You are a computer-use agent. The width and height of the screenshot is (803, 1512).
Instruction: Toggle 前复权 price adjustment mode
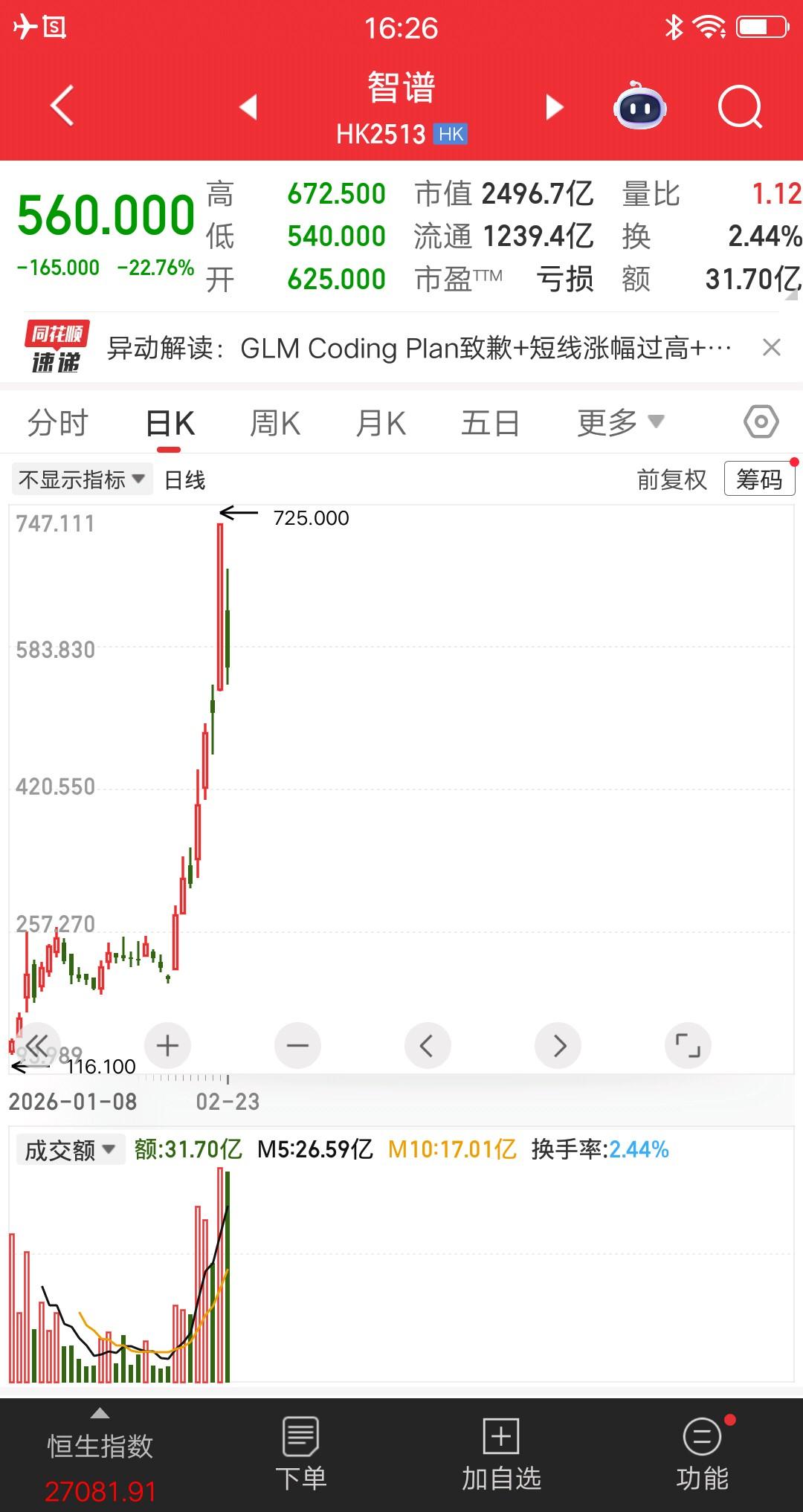click(x=671, y=479)
